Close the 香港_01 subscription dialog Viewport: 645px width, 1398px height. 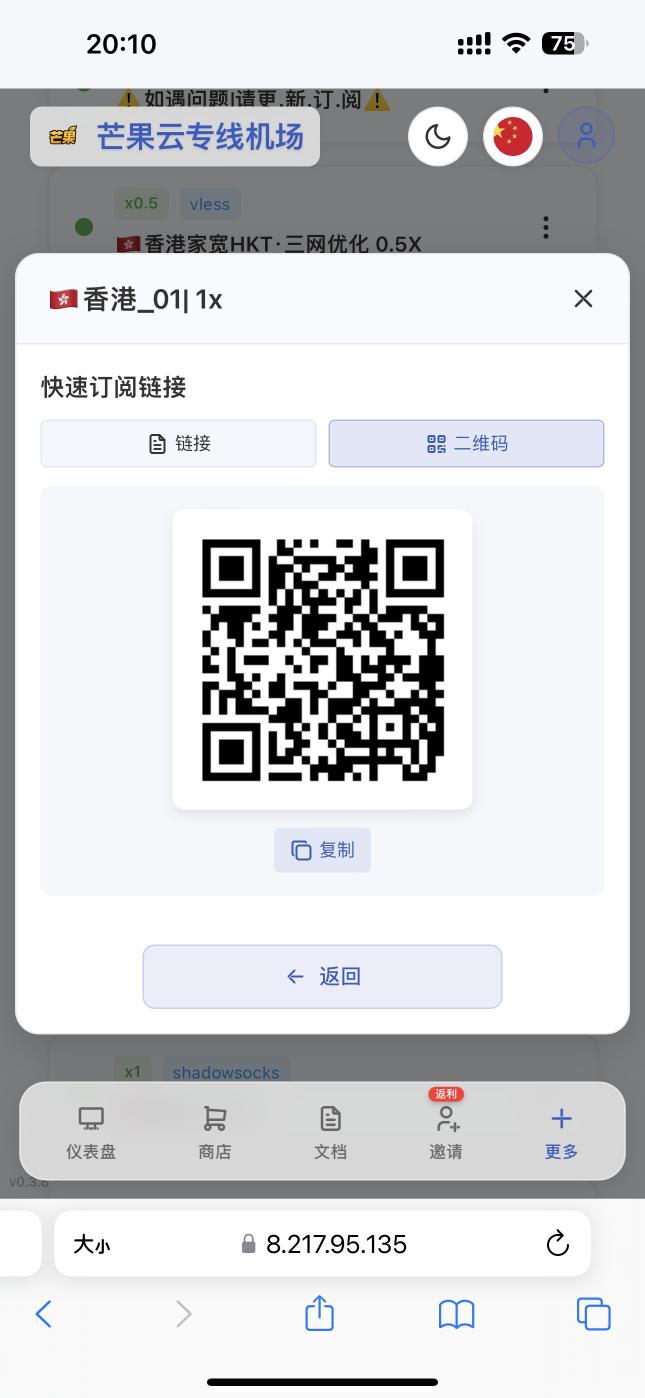pyautogui.click(x=583, y=298)
